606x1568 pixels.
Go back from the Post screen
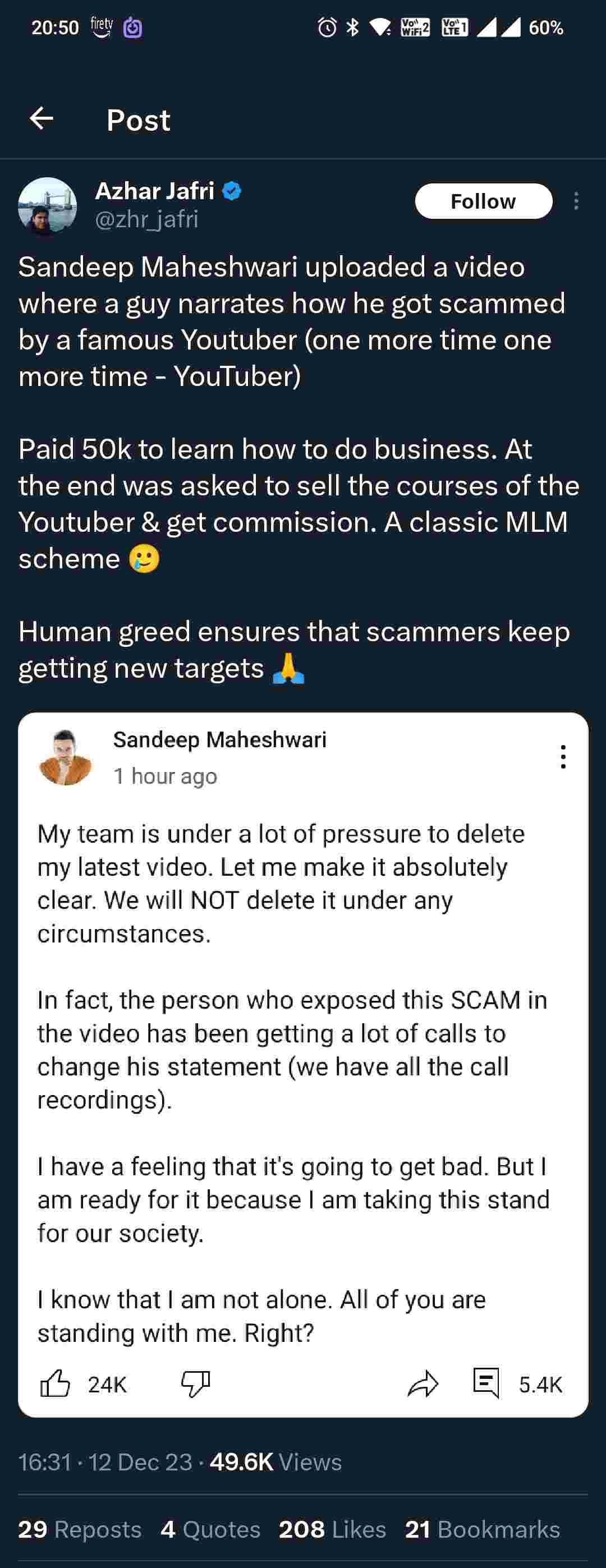(42, 119)
